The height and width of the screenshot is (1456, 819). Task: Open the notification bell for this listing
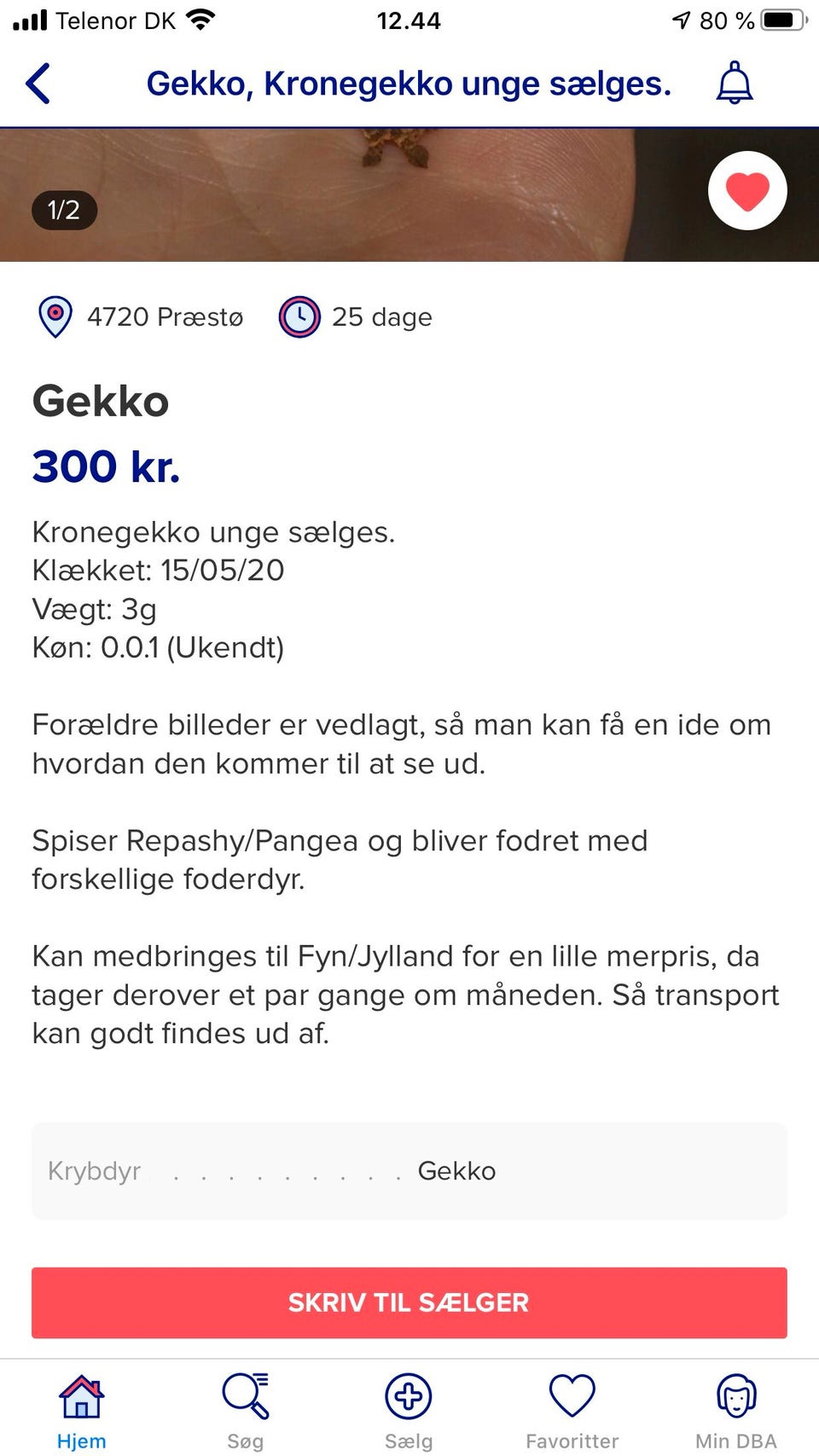click(x=734, y=84)
